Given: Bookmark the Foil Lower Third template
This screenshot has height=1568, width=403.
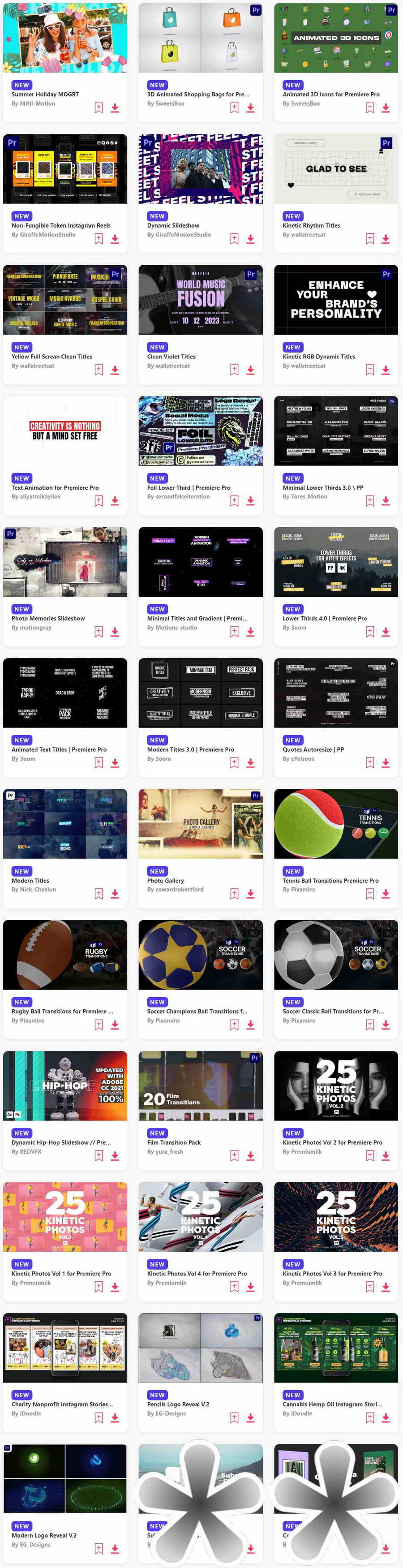Looking at the screenshot, I should click(234, 501).
